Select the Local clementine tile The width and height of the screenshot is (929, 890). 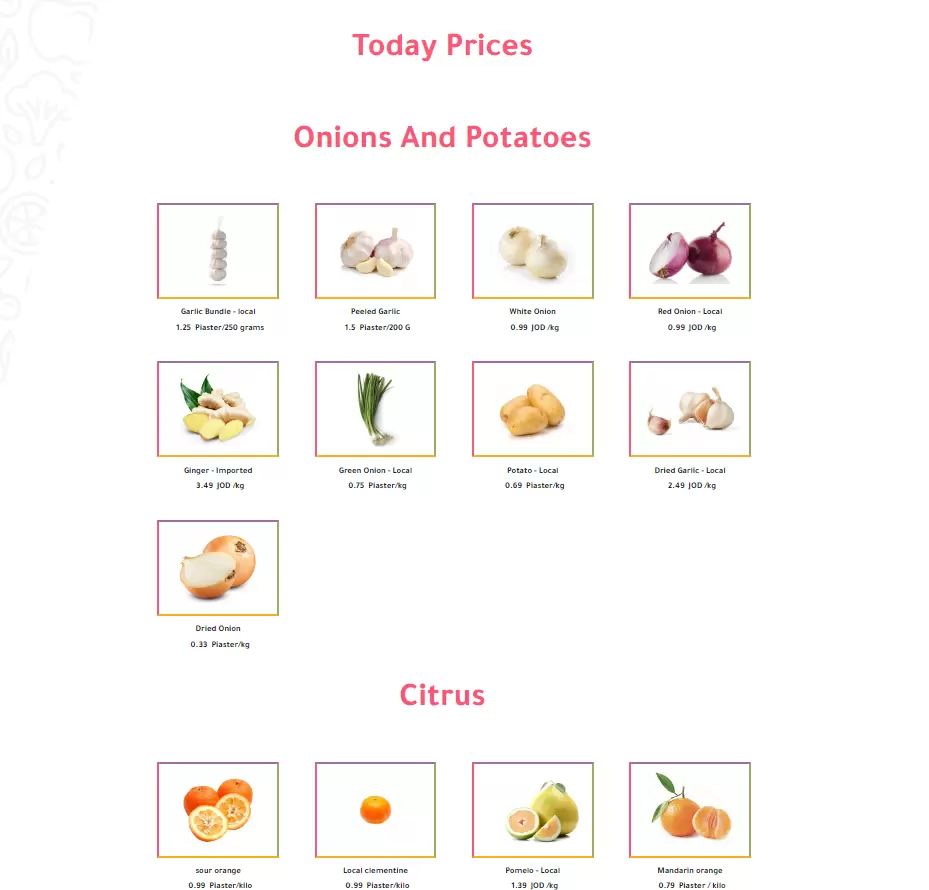click(x=375, y=810)
